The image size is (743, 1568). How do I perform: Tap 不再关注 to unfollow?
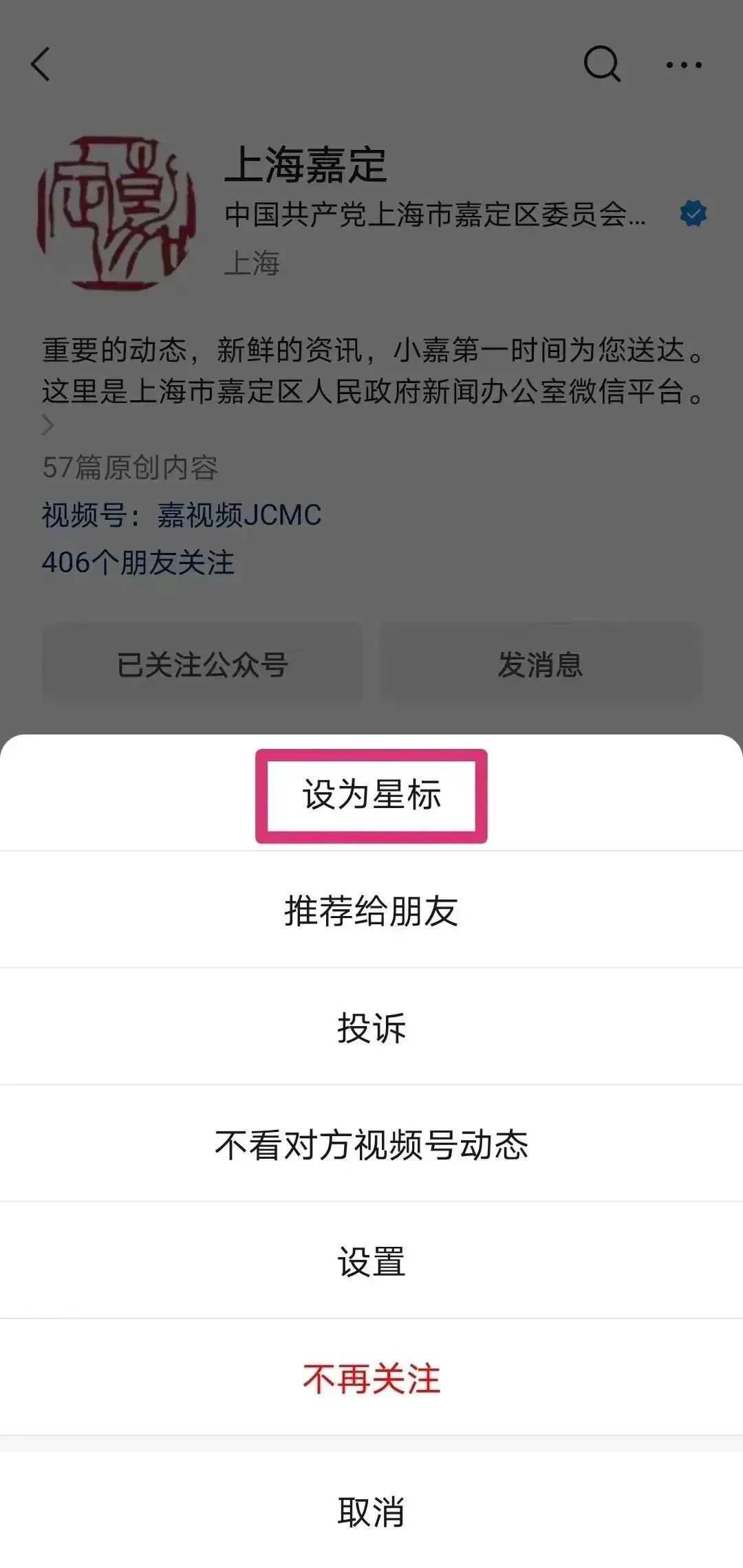371,1378
